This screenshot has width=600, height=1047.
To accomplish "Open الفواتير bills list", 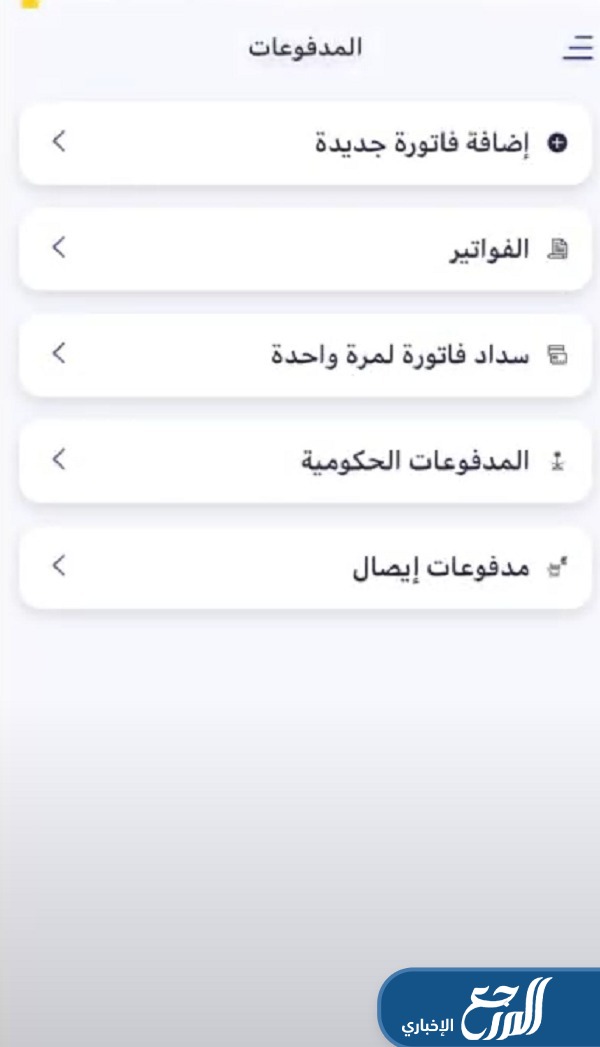I will coord(304,249).
